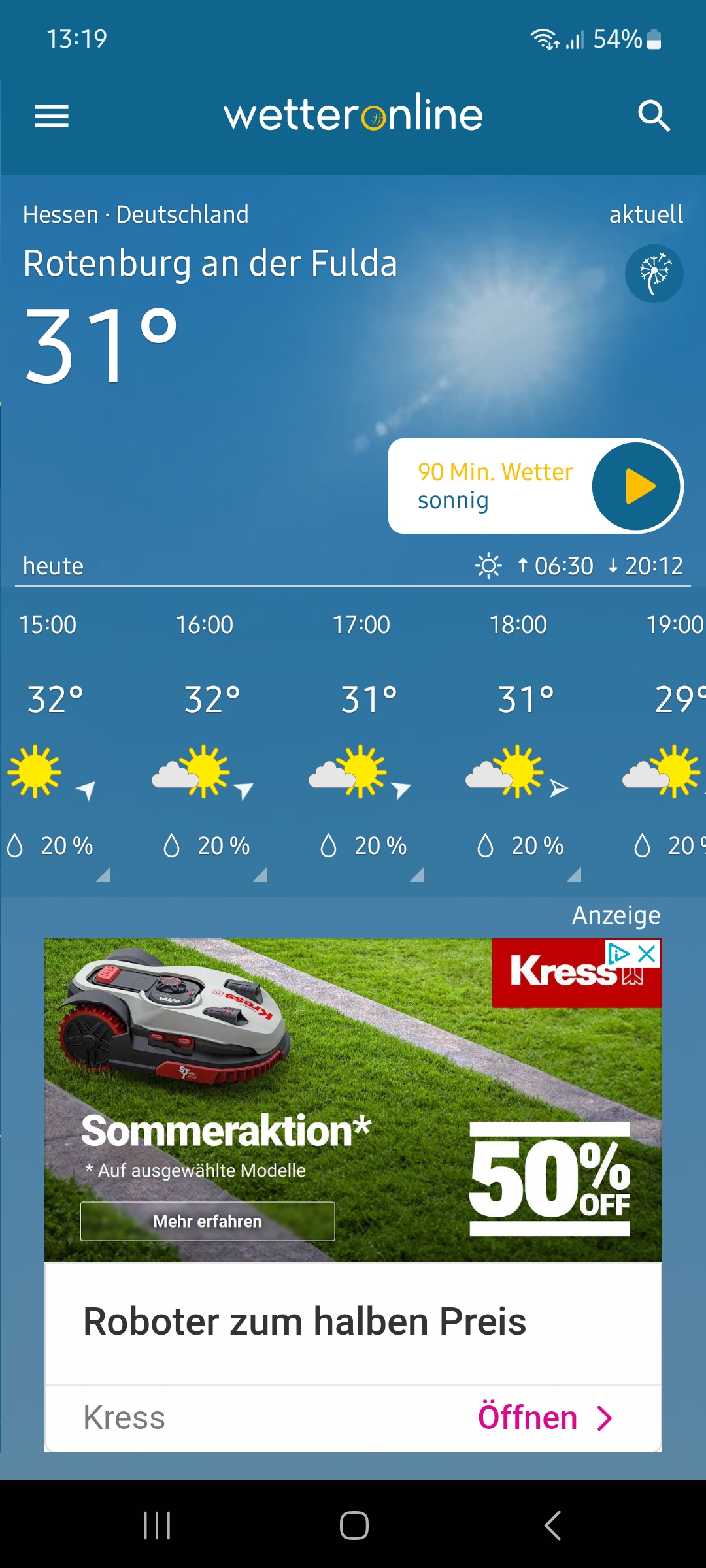
Task: Expand the 18:00 hourly forecast details
Action: (574, 874)
